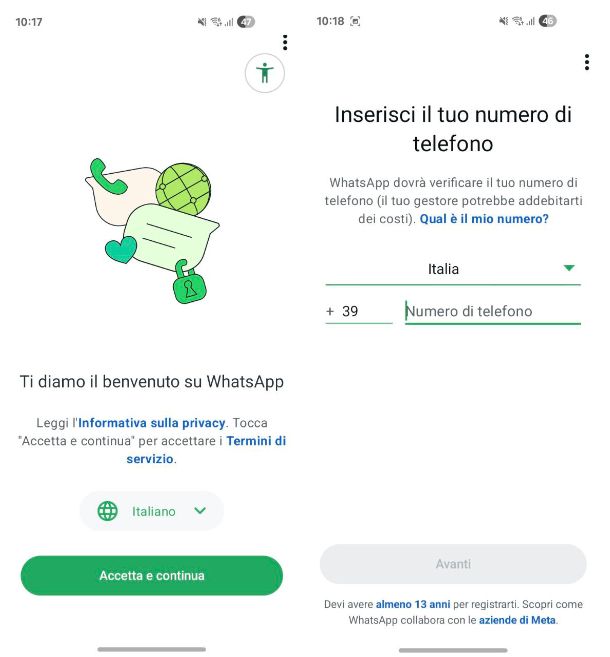The image size is (610, 657).
Task: Open the accessibility options icon
Action: 265,73
